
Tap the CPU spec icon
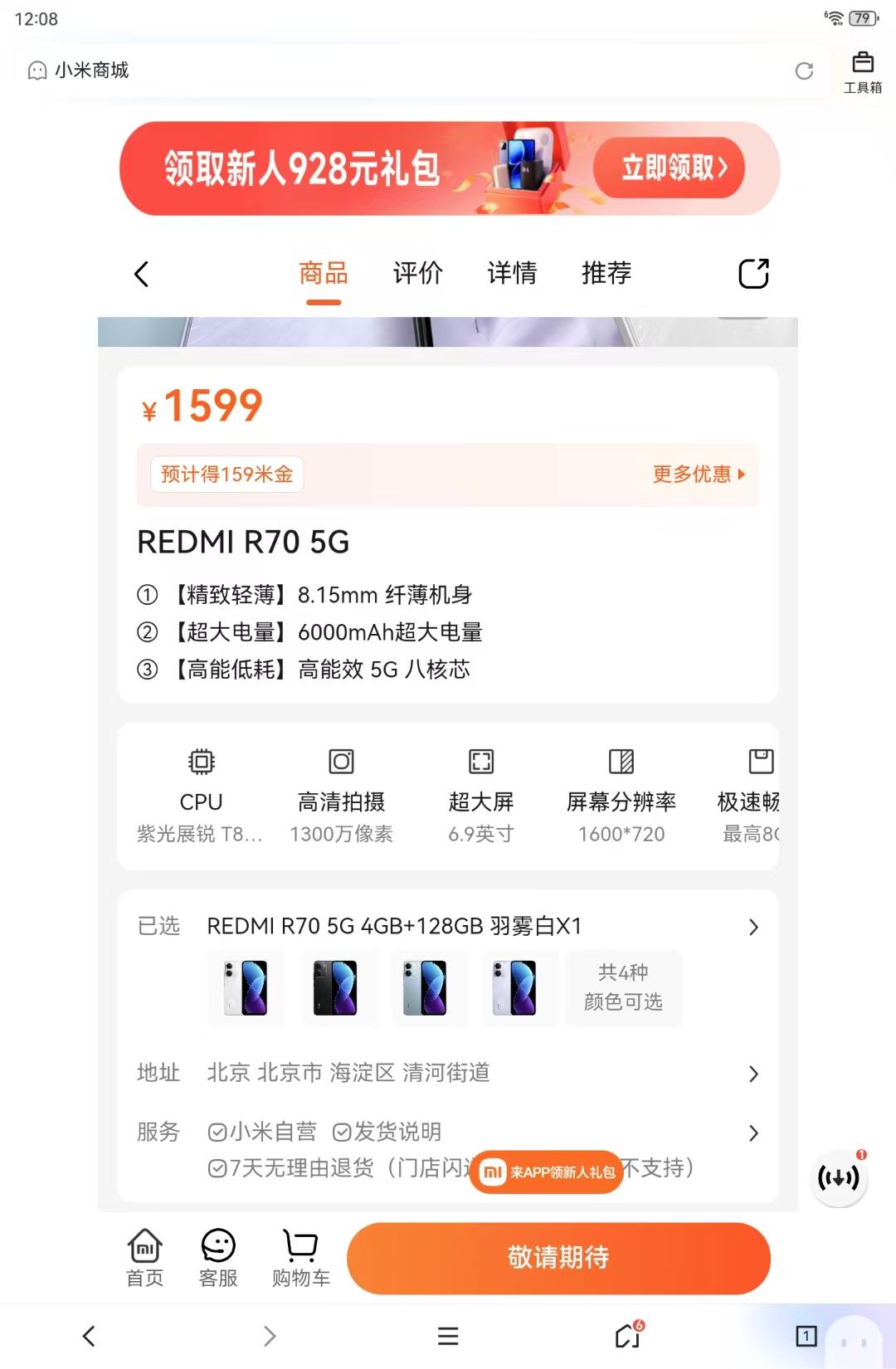(201, 762)
